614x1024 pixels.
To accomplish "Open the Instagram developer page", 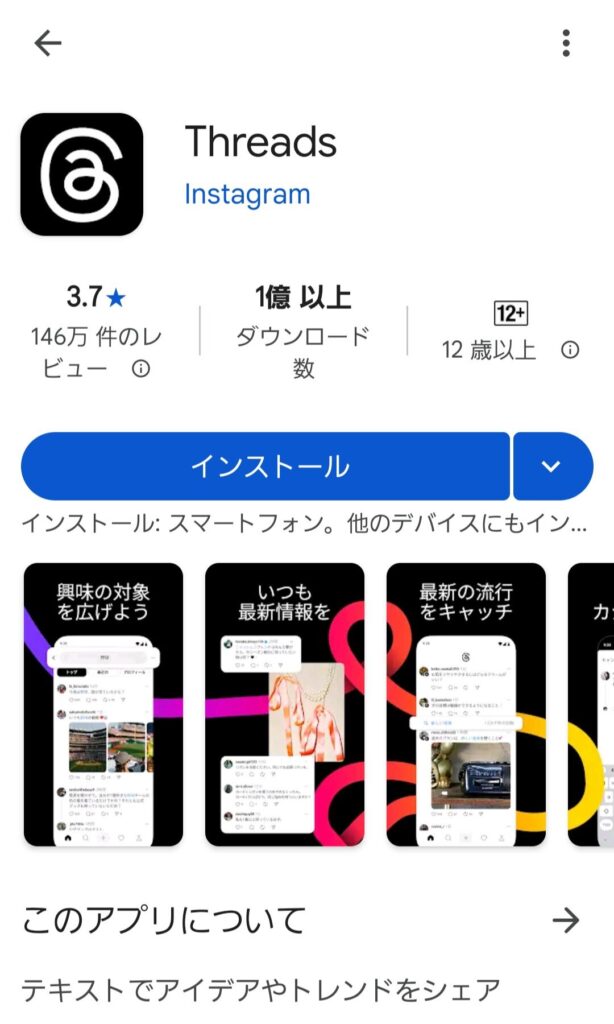I will coord(247,193).
